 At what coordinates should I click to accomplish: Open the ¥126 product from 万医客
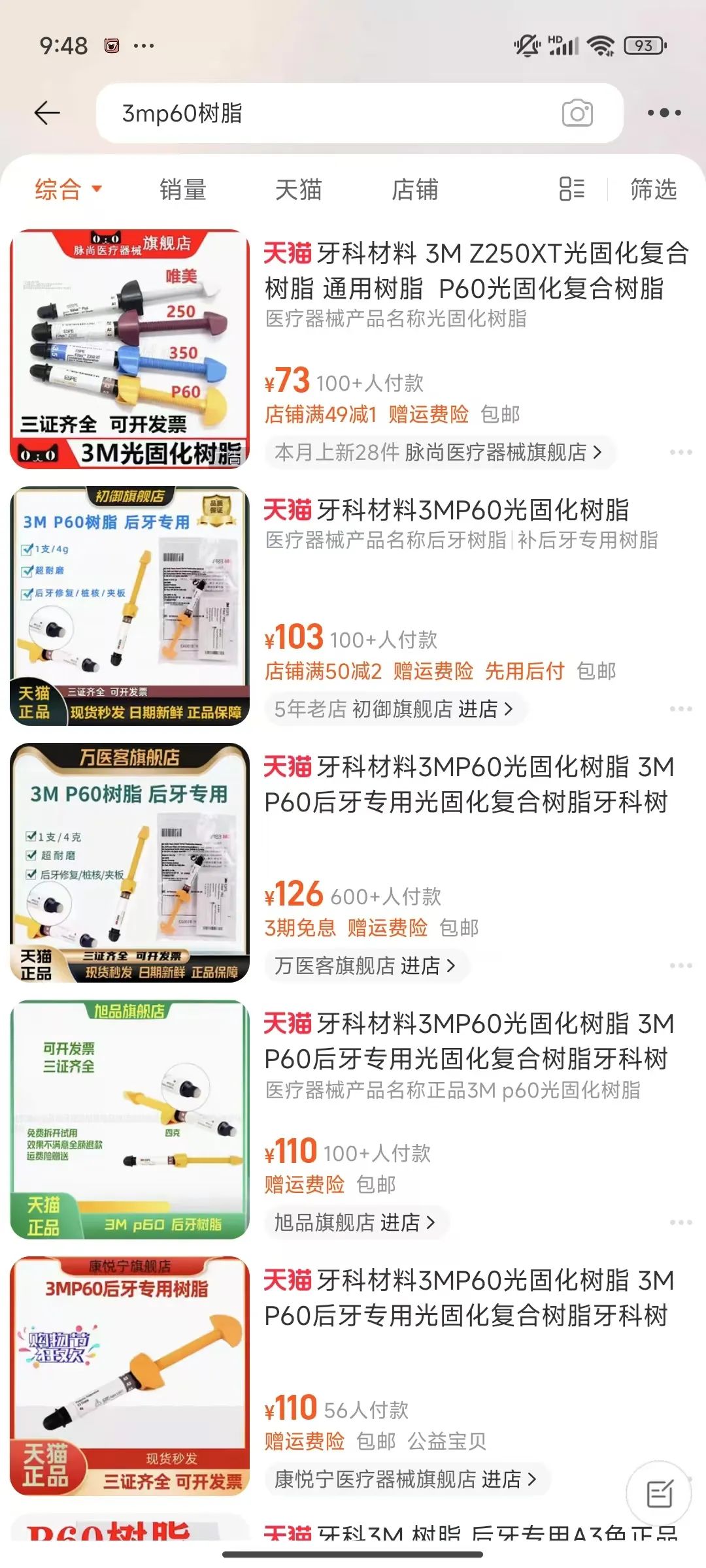(468, 784)
